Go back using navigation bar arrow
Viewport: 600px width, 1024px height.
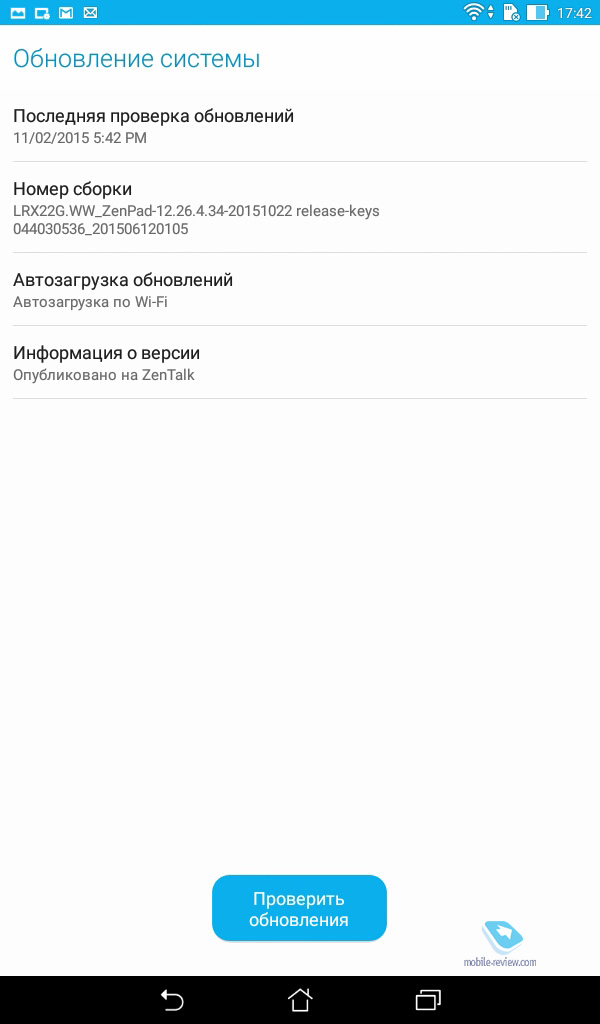(172, 1000)
